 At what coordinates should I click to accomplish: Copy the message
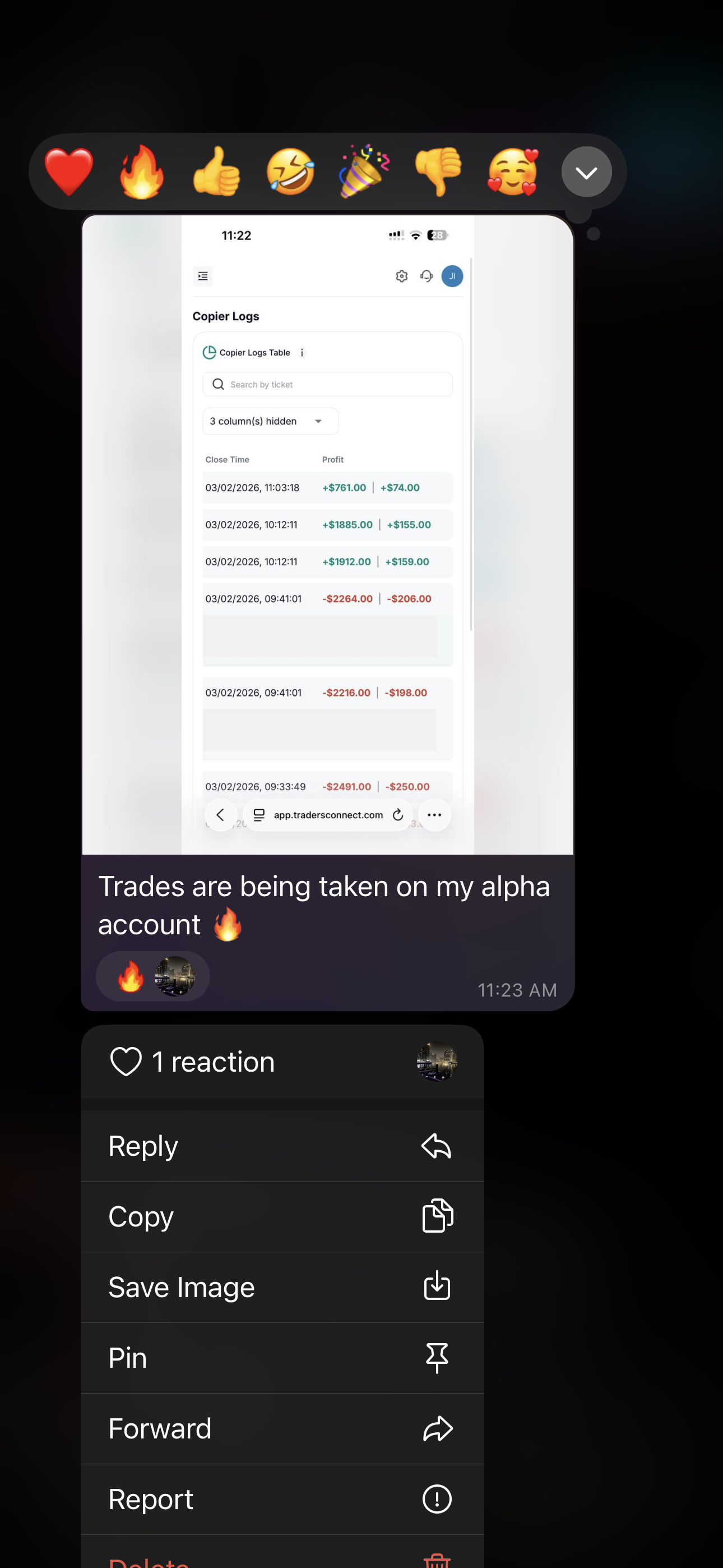tap(282, 1216)
